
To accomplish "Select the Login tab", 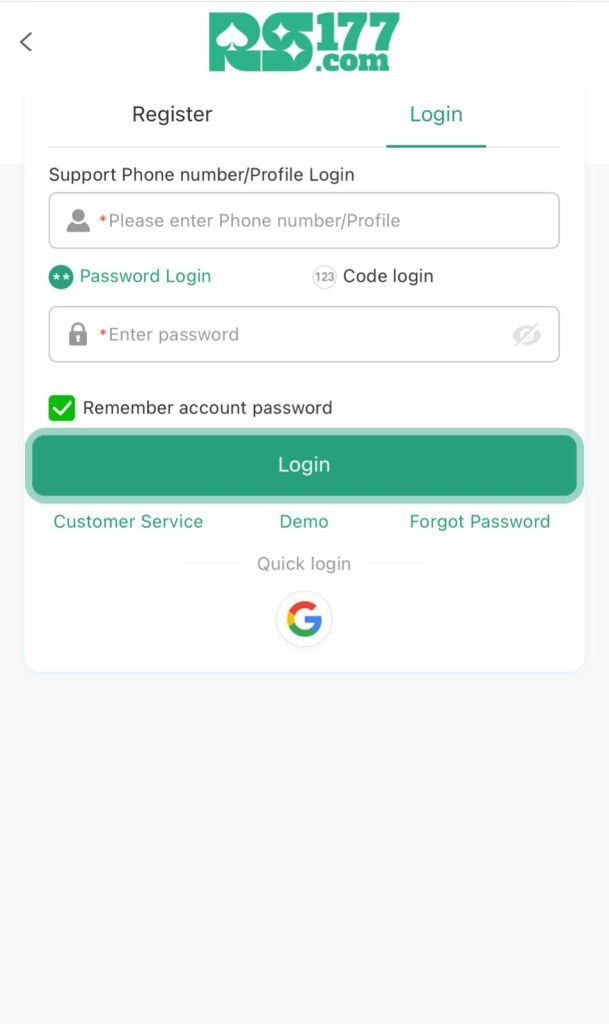I will click(x=436, y=114).
